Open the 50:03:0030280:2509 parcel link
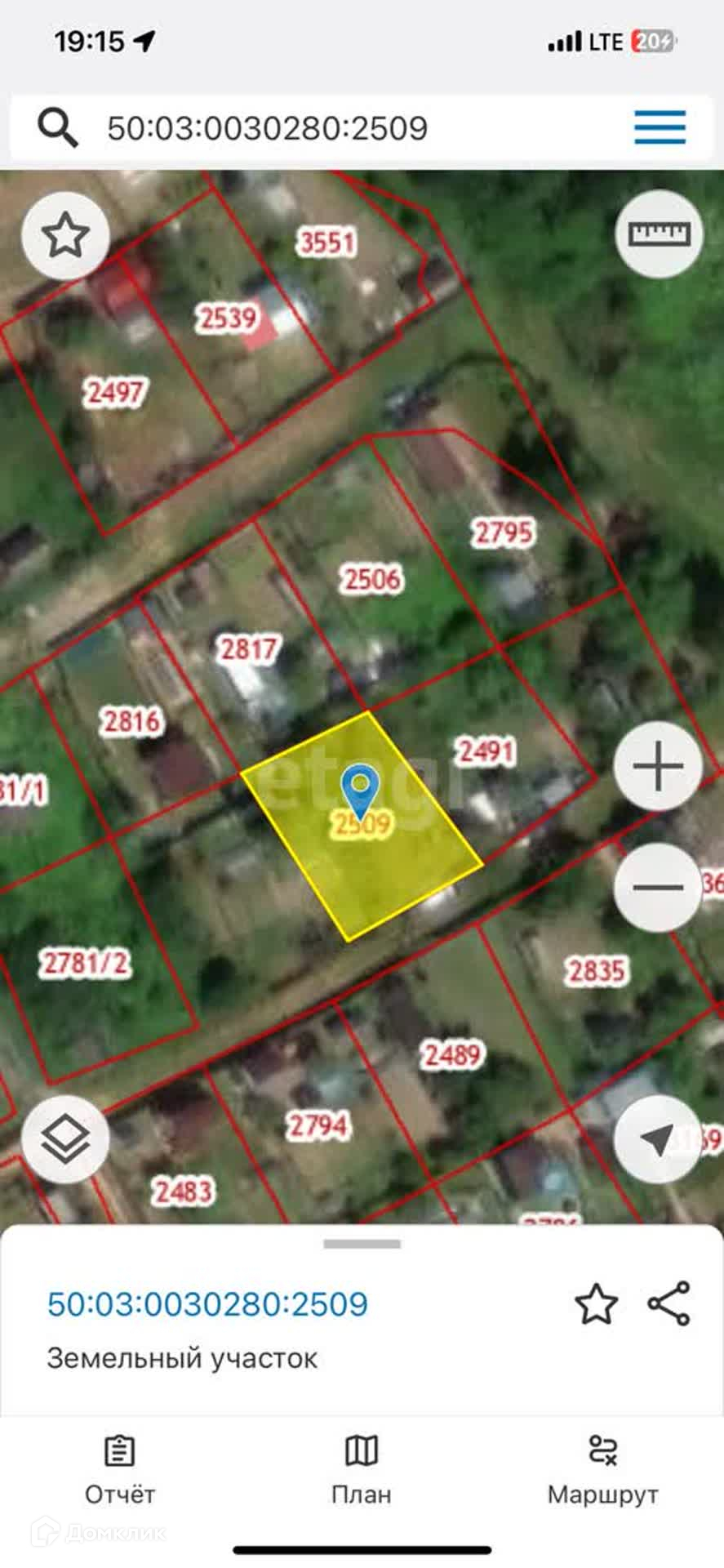Screen dimensions: 724x1568 (207, 1304)
